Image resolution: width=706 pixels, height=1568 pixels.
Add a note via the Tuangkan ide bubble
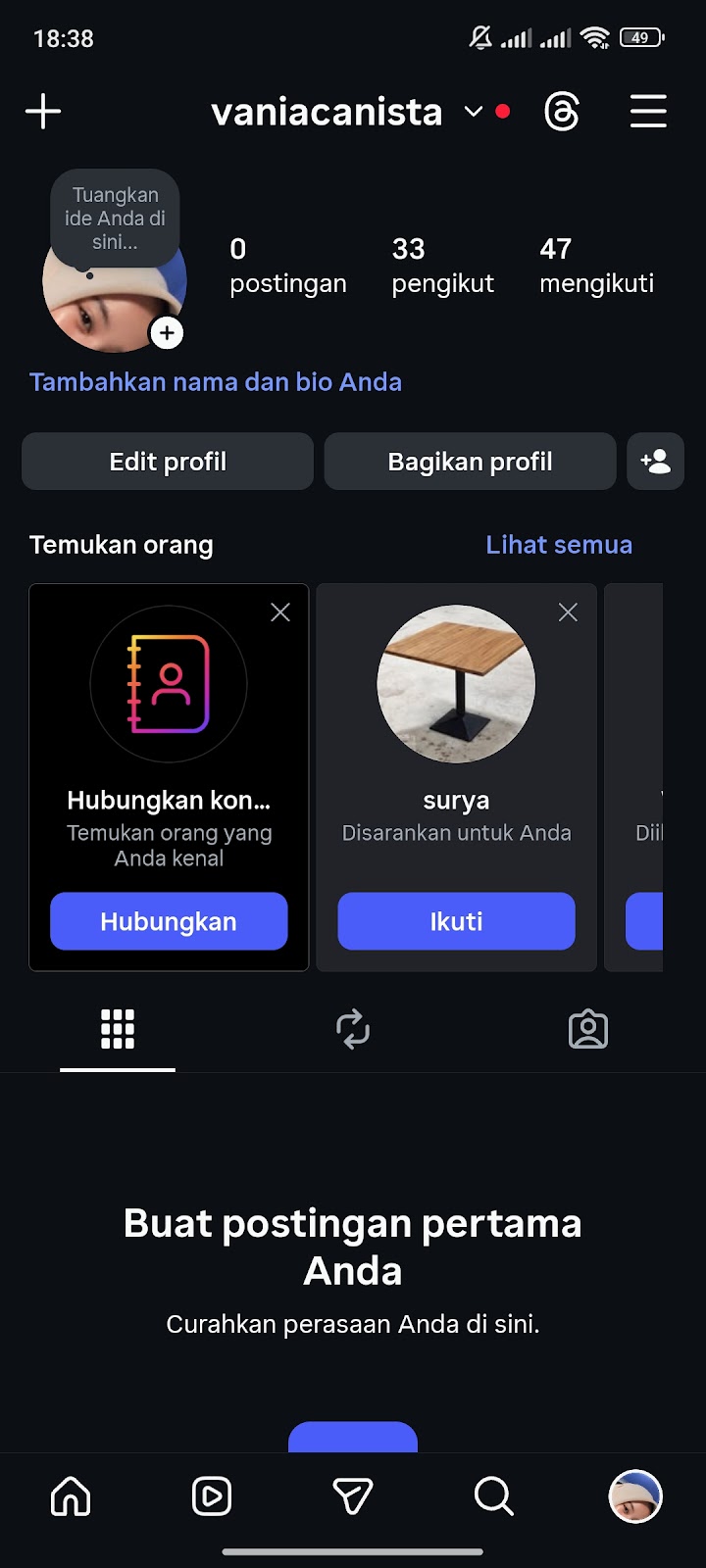[x=115, y=219]
